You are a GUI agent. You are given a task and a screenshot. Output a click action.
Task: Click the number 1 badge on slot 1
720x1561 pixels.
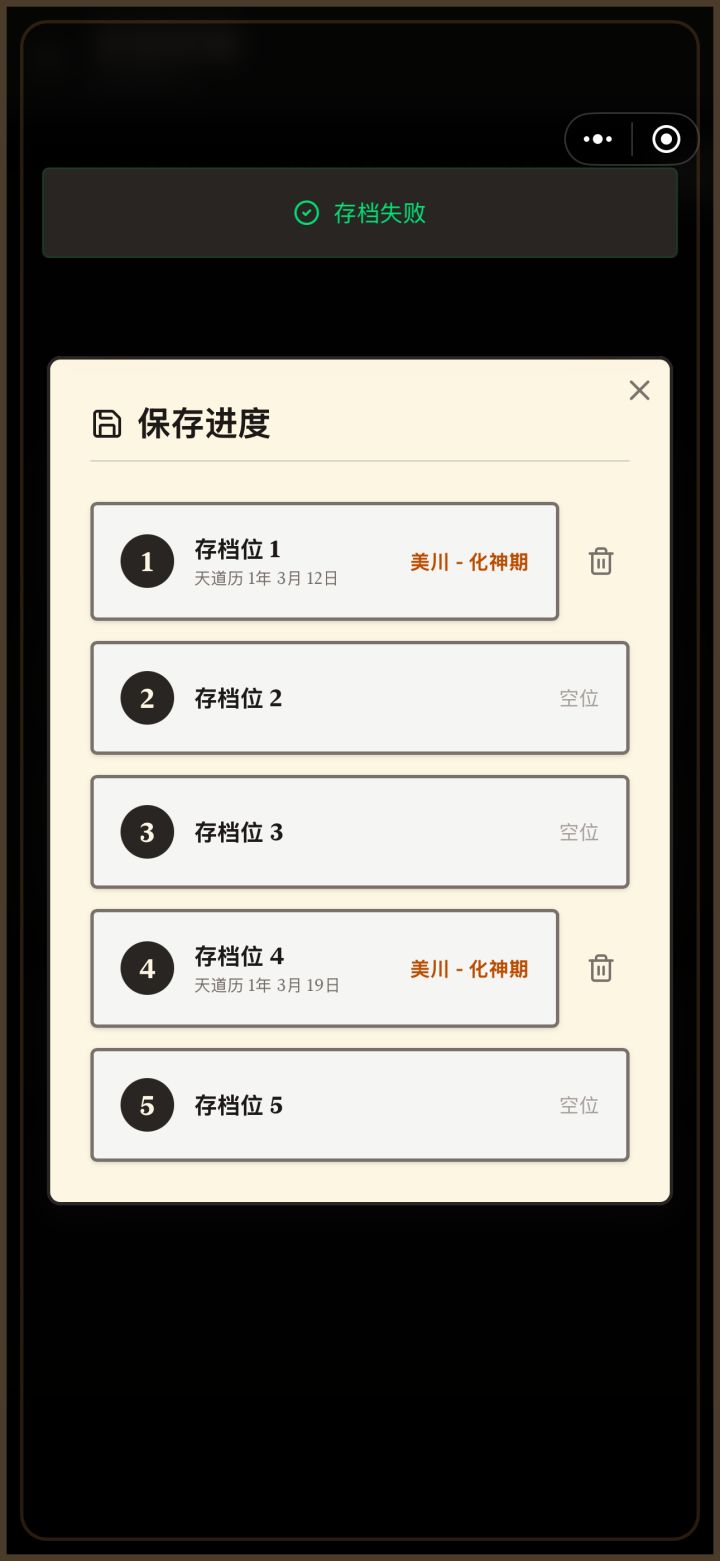[147, 561]
